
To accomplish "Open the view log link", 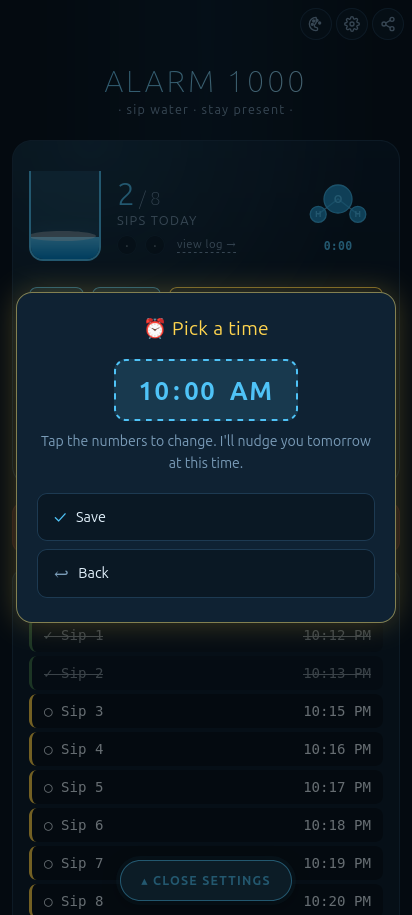I will click(x=207, y=244).
